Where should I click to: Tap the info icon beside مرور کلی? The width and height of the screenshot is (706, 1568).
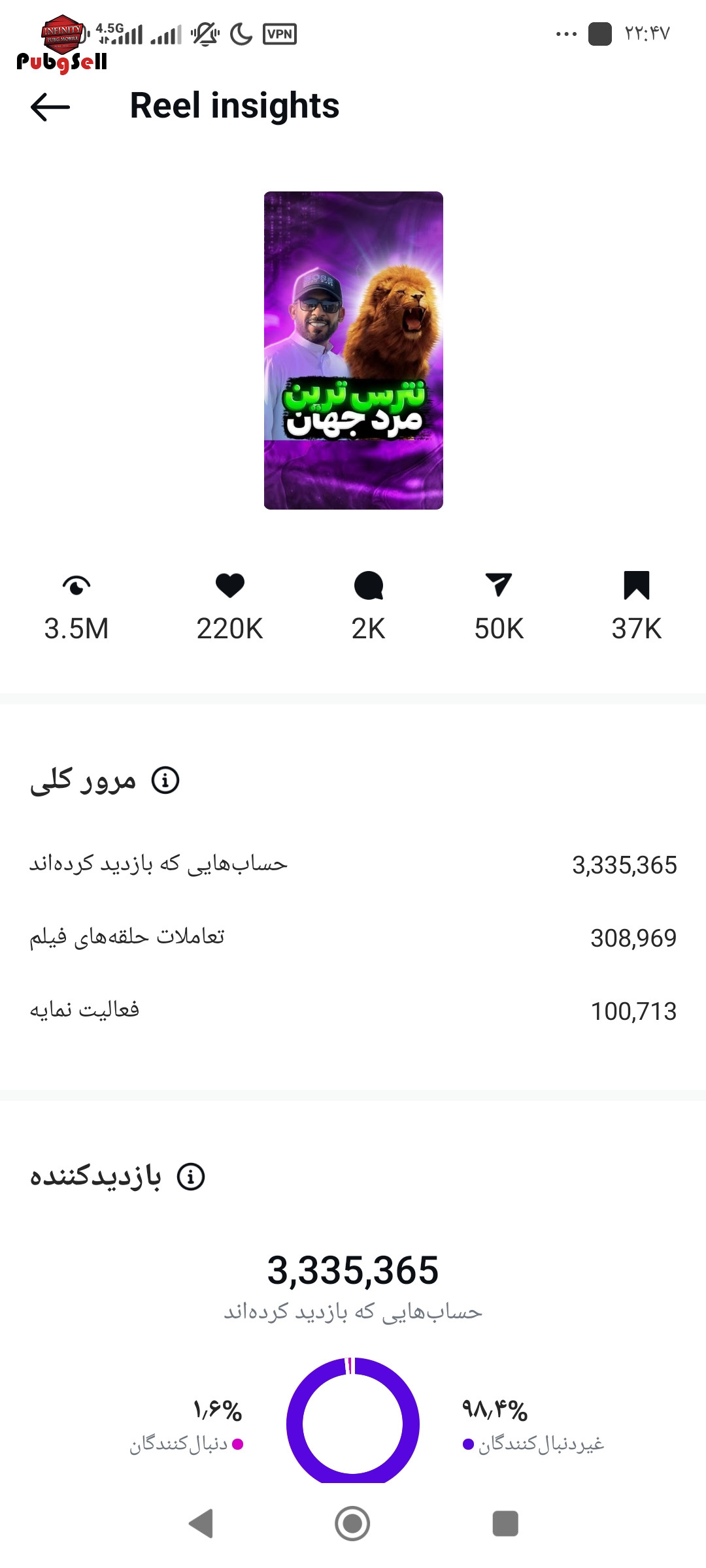pyautogui.click(x=165, y=780)
